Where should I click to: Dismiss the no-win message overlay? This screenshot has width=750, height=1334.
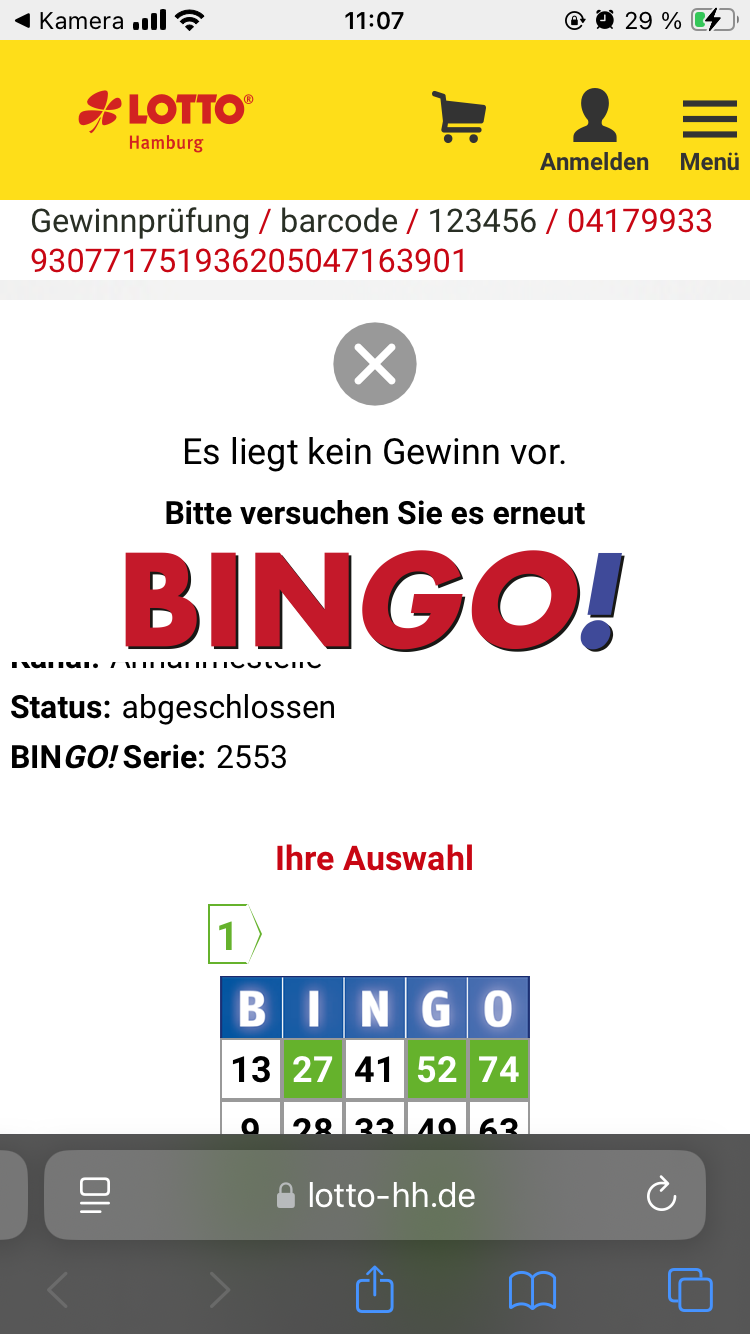pyautogui.click(x=375, y=364)
